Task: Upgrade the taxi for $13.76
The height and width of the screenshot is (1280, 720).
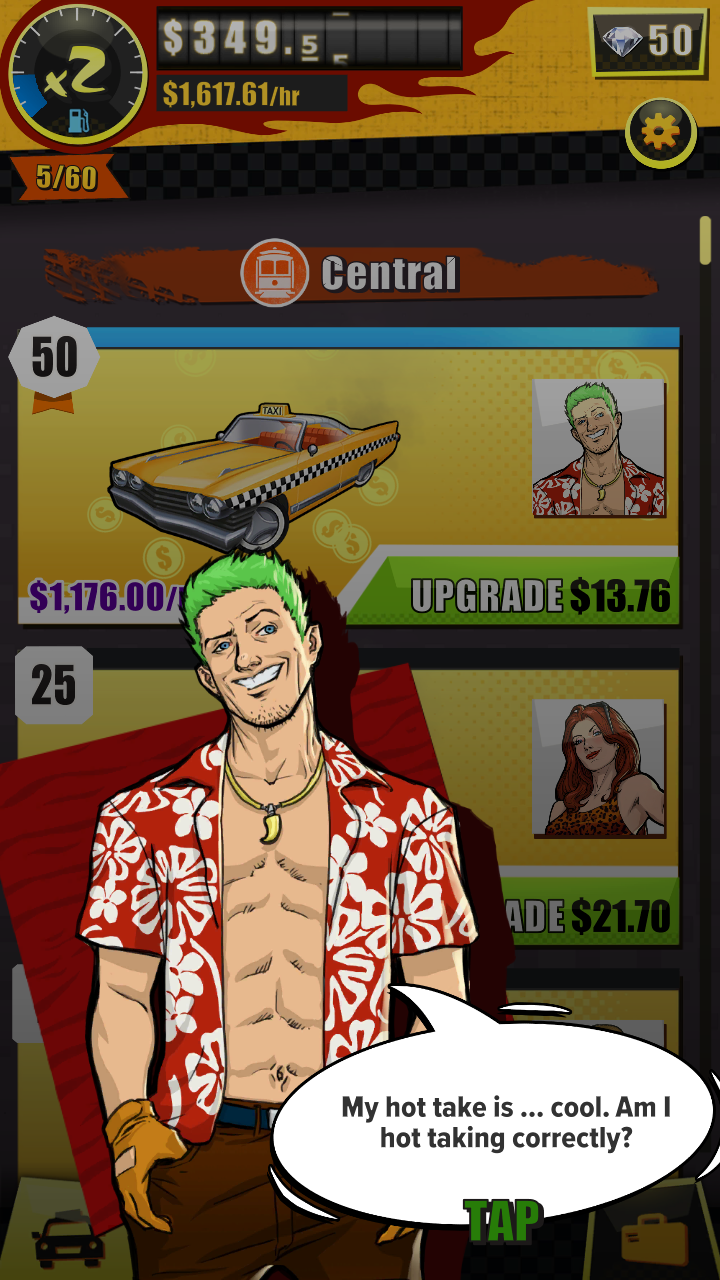Action: pos(540,596)
